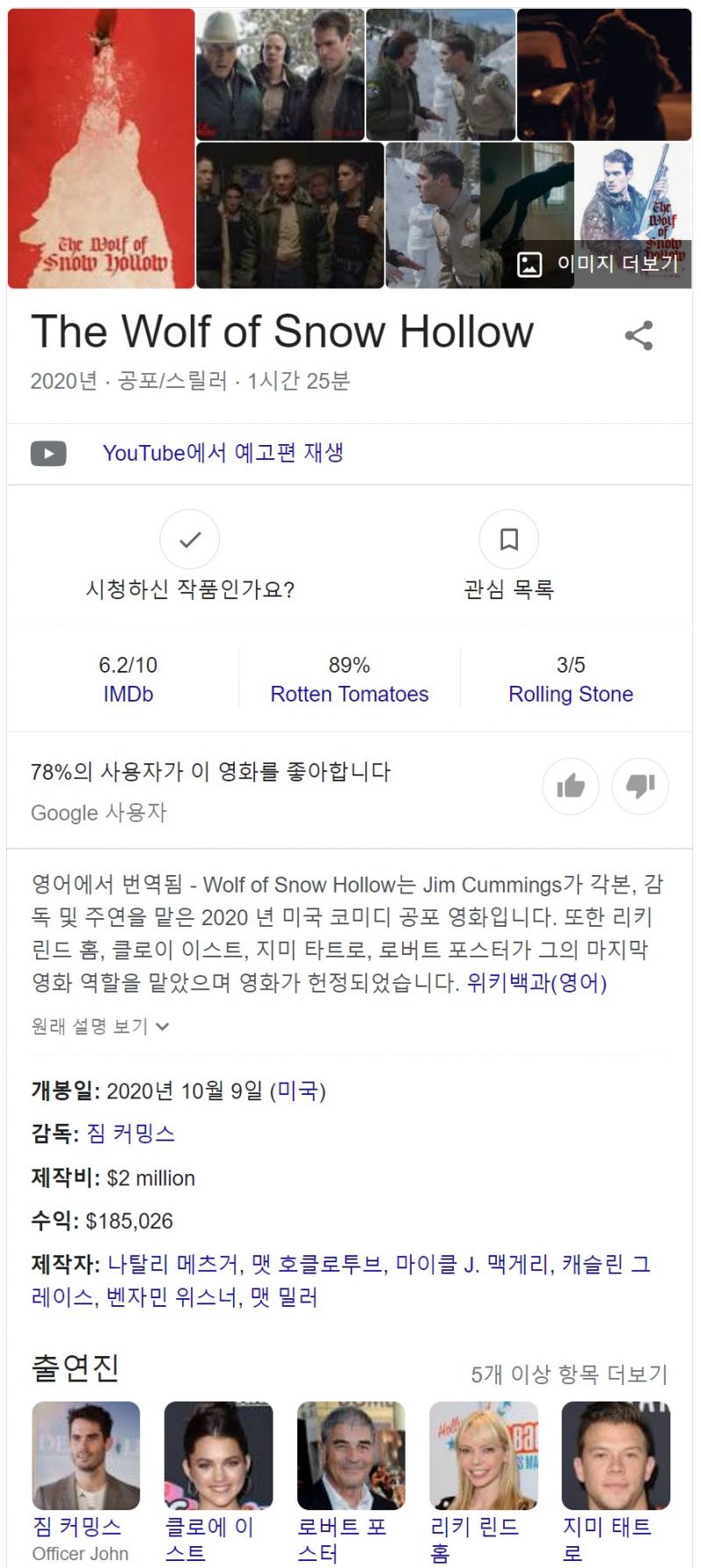This screenshot has width=701, height=1568.
Task: Share The Wolf of Snow Hollow
Action: 639,335
